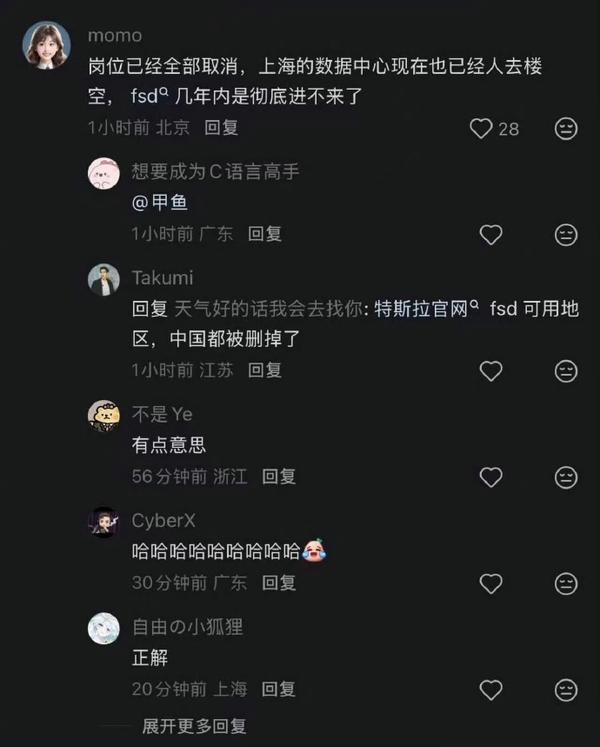The height and width of the screenshot is (747, 600).
Task: Like momo's comment with 28 likes
Action: coord(481,129)
